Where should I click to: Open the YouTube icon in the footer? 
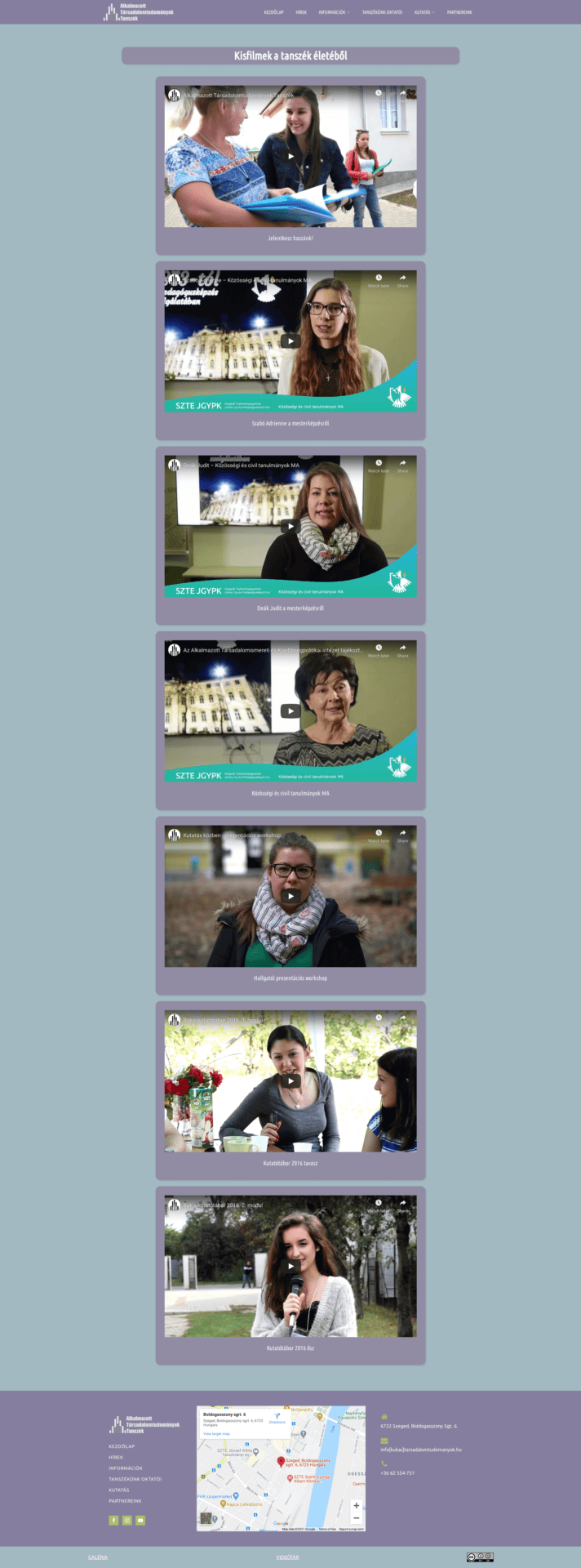click(140, 1520)
